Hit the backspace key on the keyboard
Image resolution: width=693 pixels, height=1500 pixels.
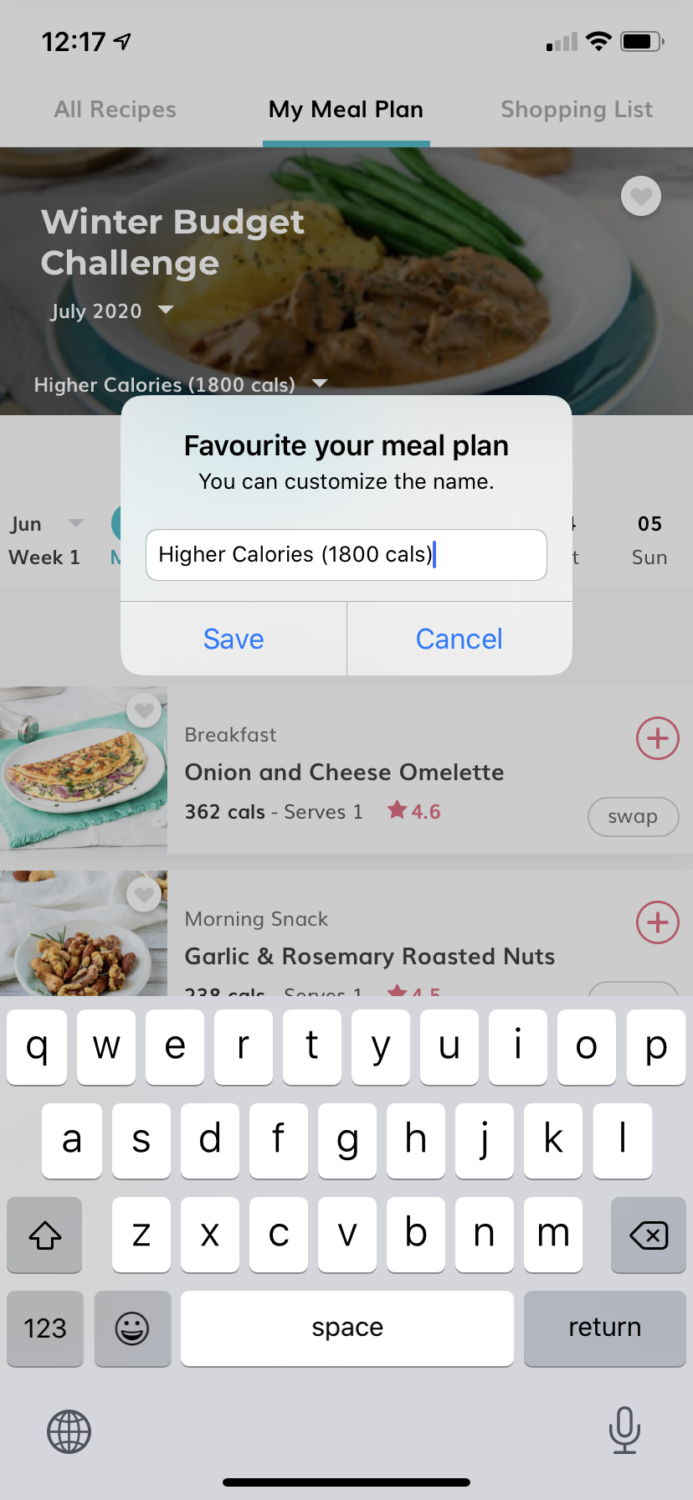(648, 1236)
